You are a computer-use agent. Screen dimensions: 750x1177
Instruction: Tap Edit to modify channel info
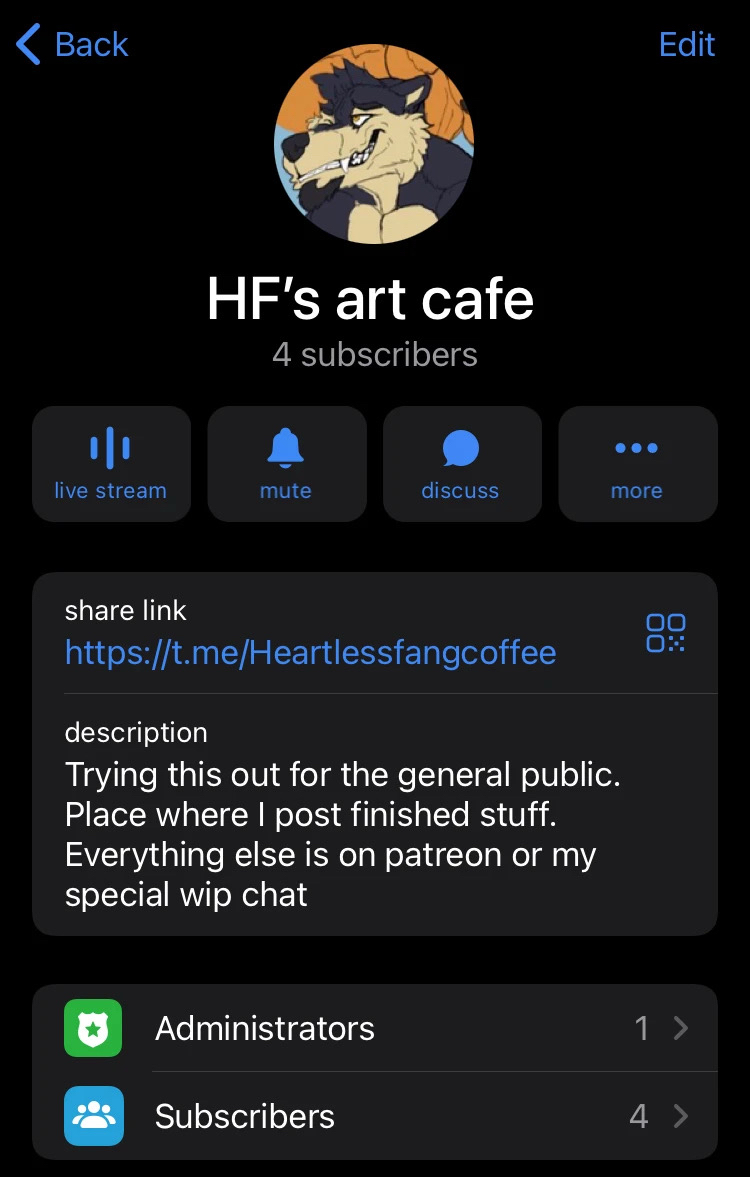(686, 45)
